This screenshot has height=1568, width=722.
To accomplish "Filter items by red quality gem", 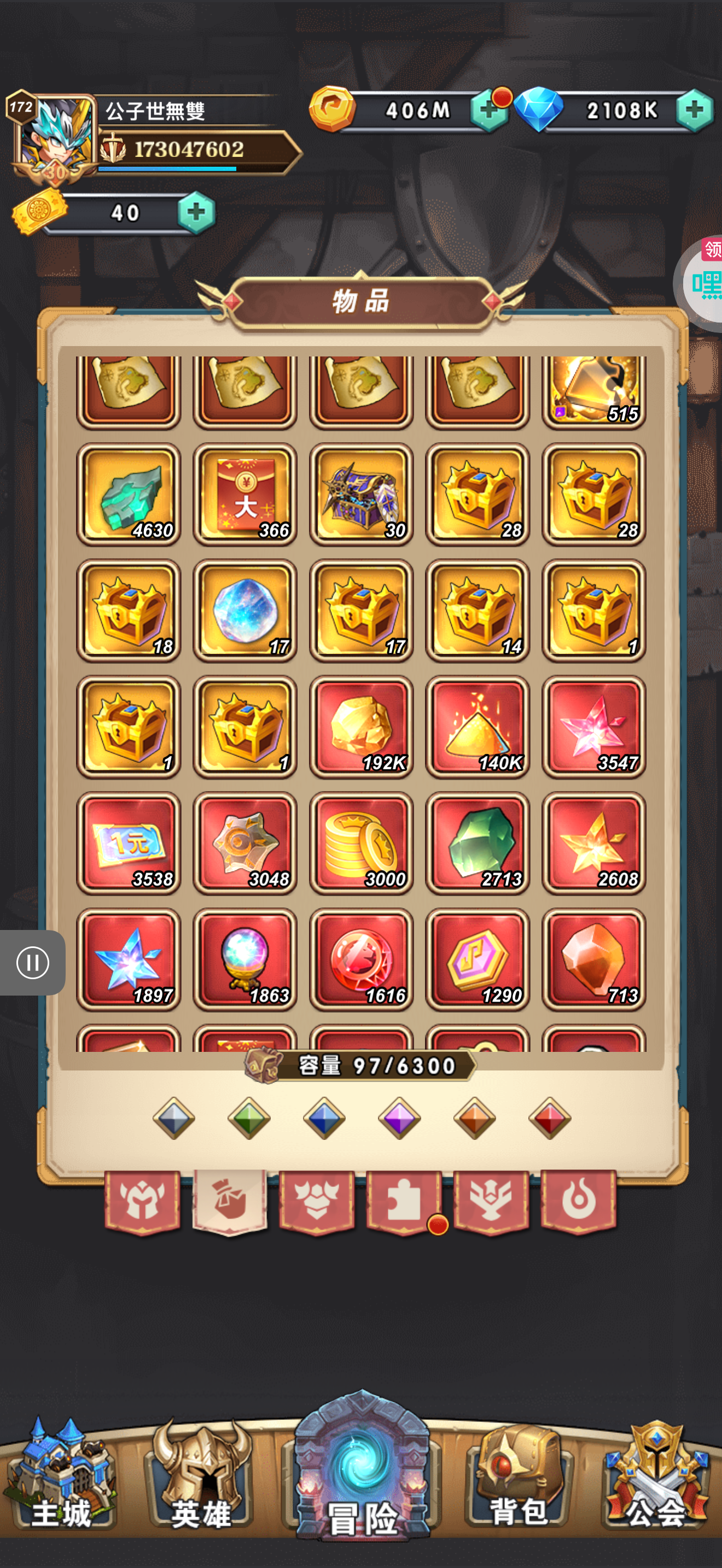I will pos(550,1118).
